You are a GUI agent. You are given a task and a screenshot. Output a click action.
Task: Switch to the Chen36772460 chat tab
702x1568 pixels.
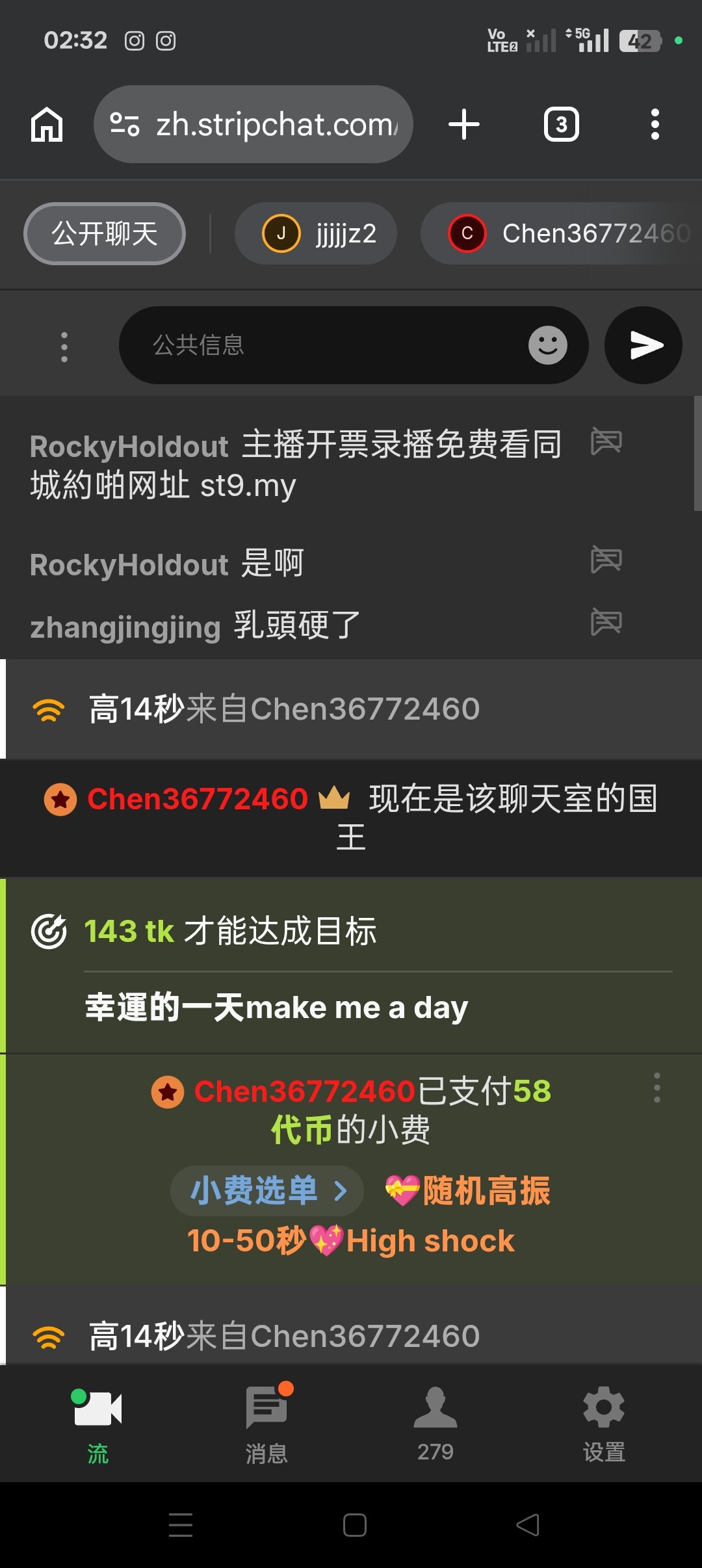[x=565, y=234]
